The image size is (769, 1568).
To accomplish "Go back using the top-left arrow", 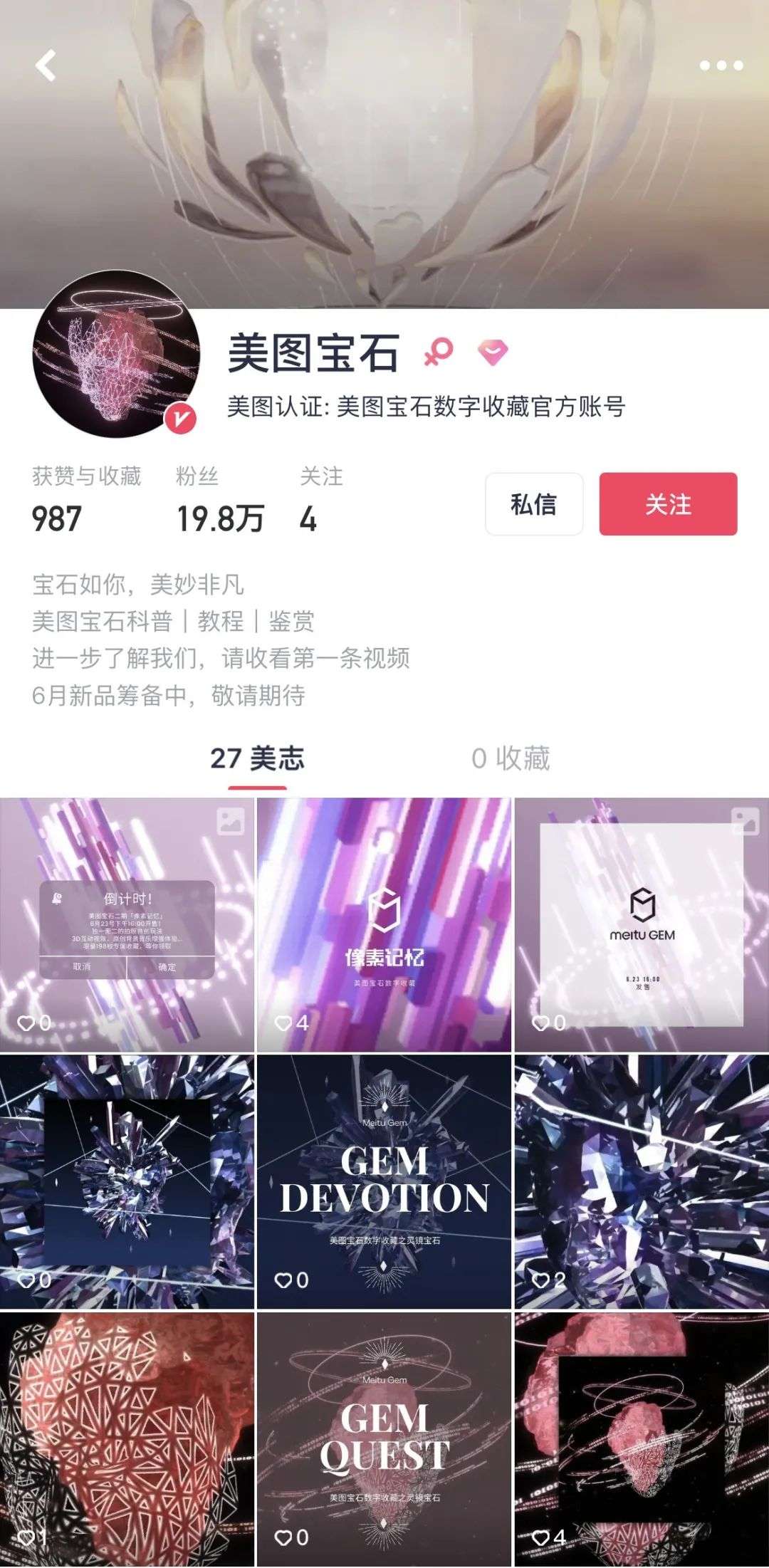I will (46, 66).
